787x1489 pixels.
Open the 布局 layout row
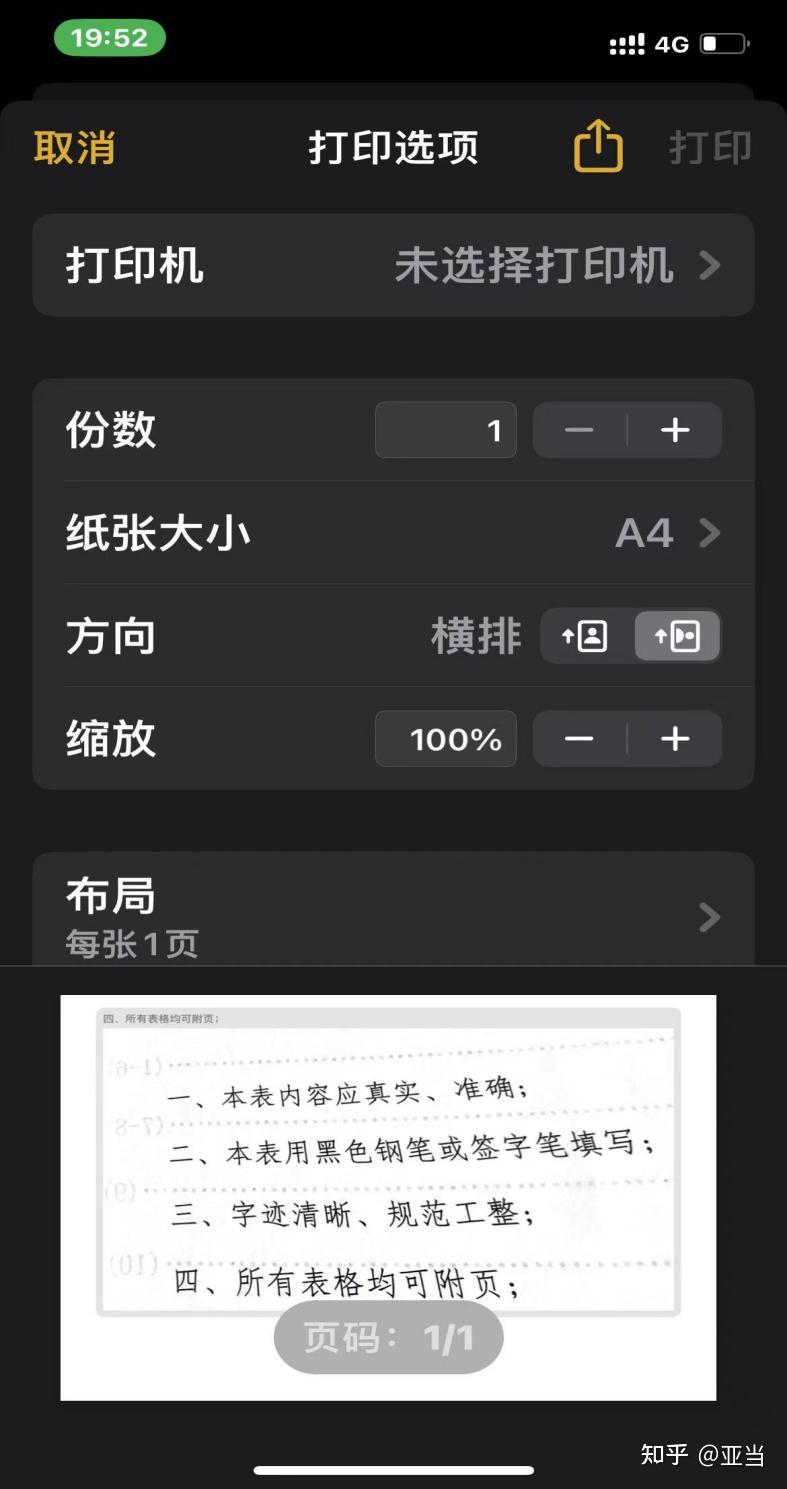click(x=393, y=909)
